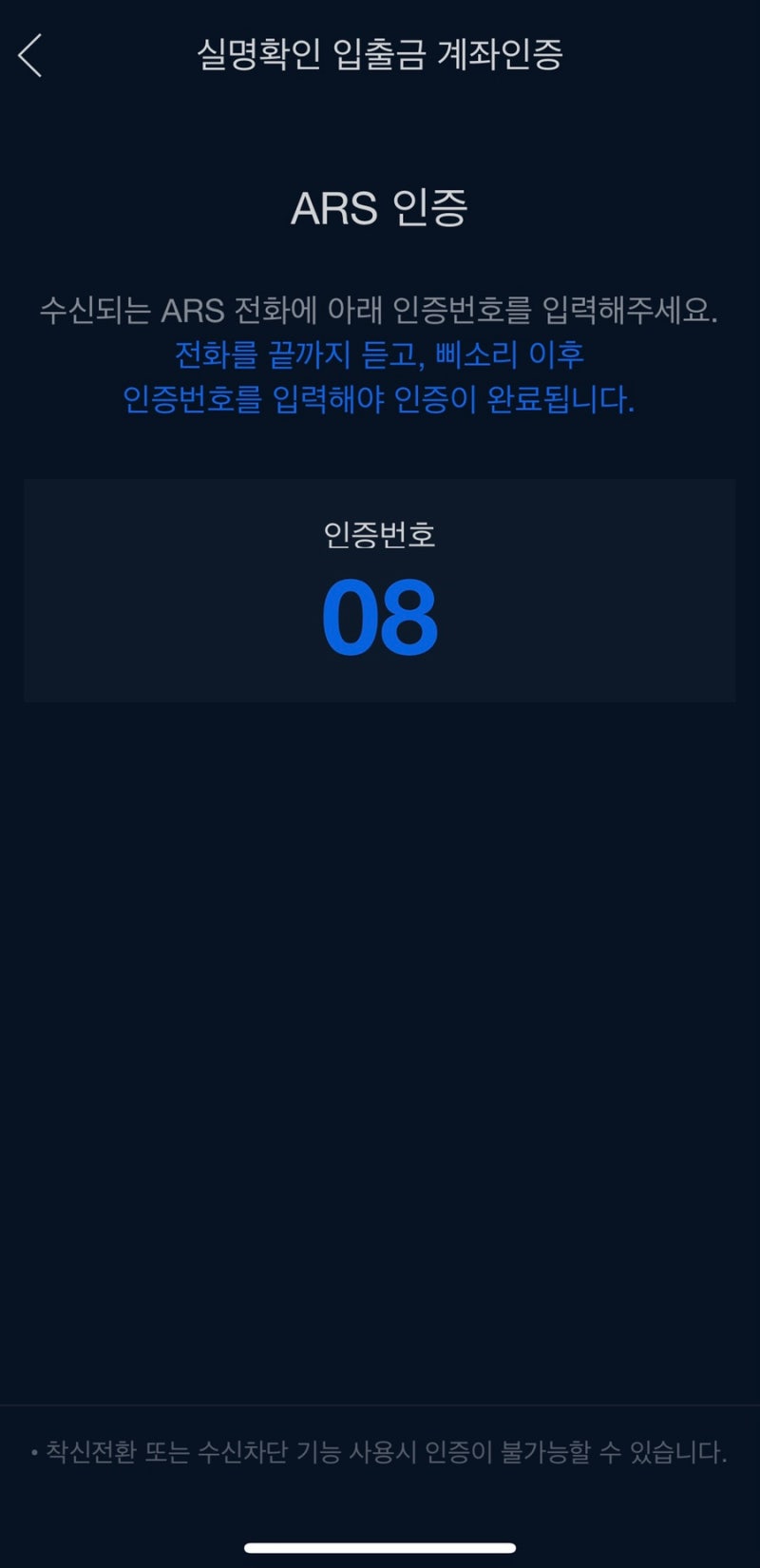Tap the blue line 인증번호를 입력해야
This screenshot has width=760, height=1568.
pyautogui.click(x=379, y=401)
